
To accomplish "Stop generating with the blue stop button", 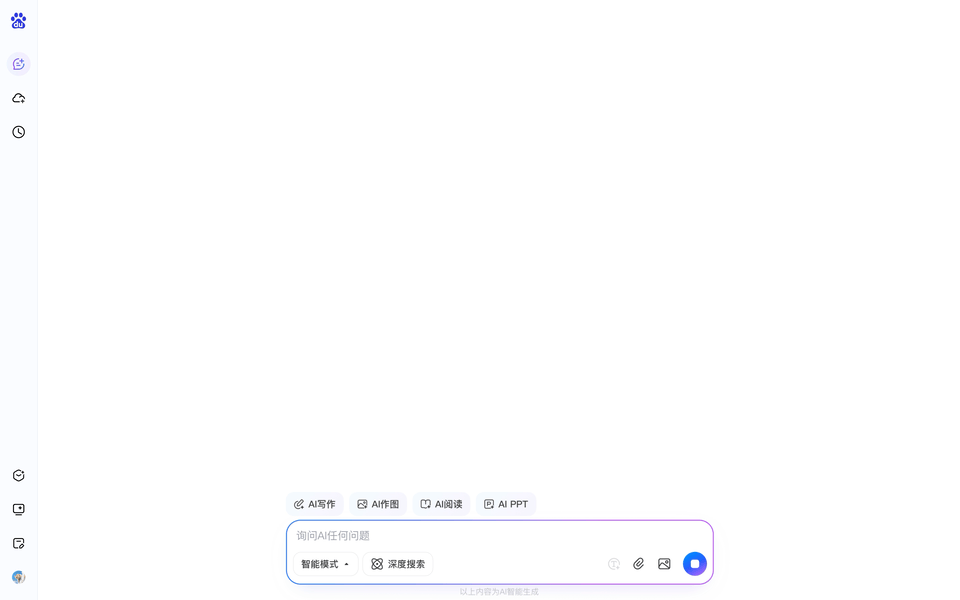I will 695,564.
